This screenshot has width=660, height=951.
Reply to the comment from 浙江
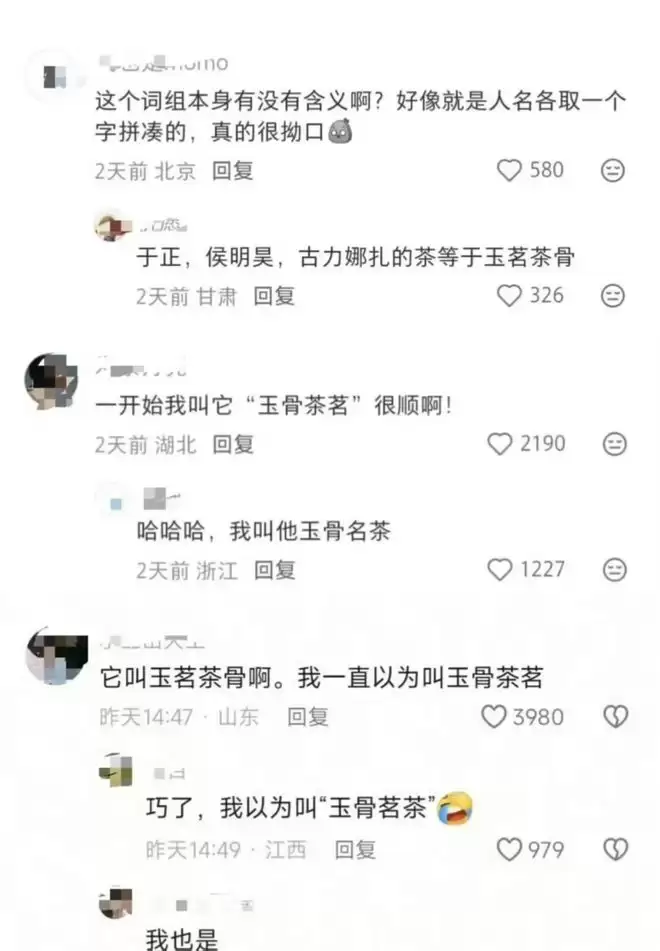[274, 570]
